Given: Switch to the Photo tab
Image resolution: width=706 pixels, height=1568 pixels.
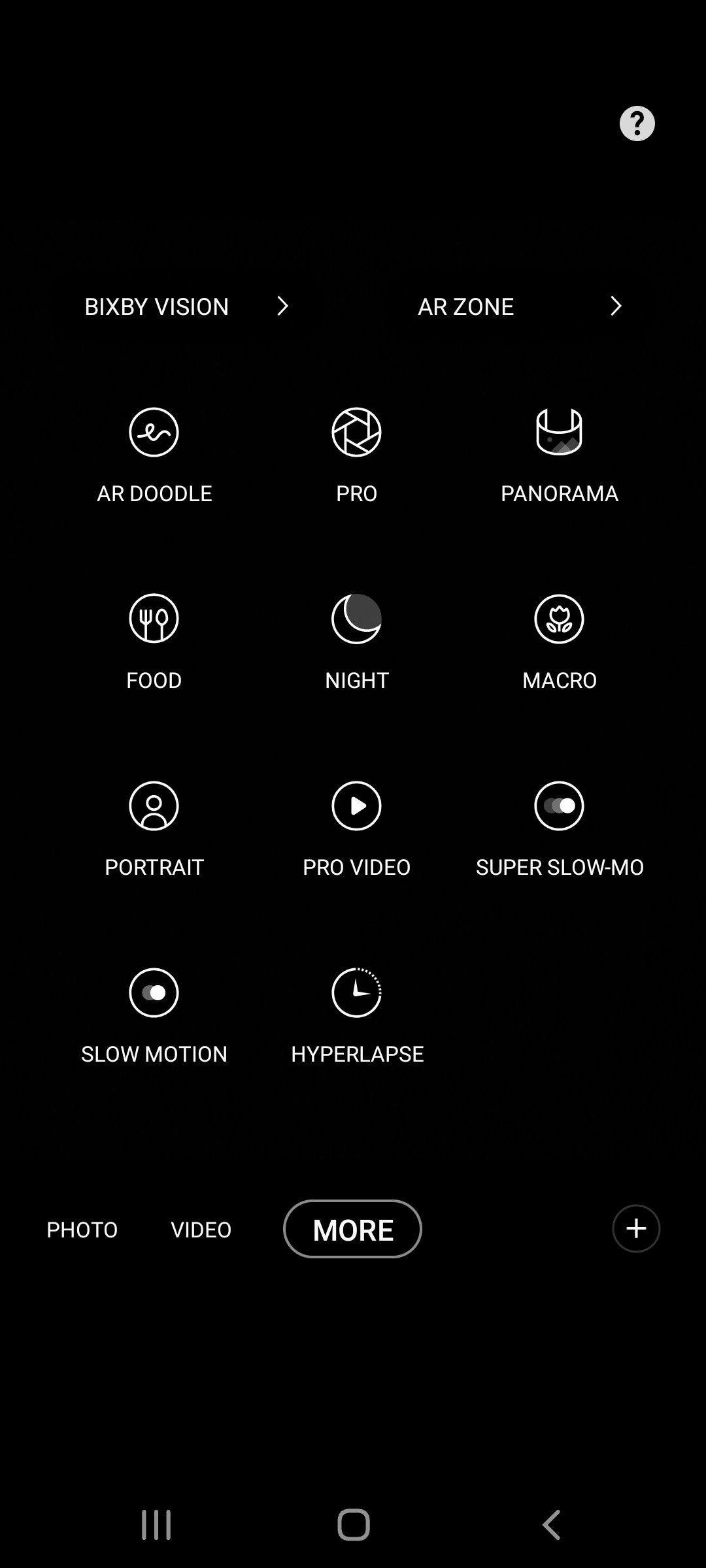Looking at the screenshot, I should pos(82,1230).
